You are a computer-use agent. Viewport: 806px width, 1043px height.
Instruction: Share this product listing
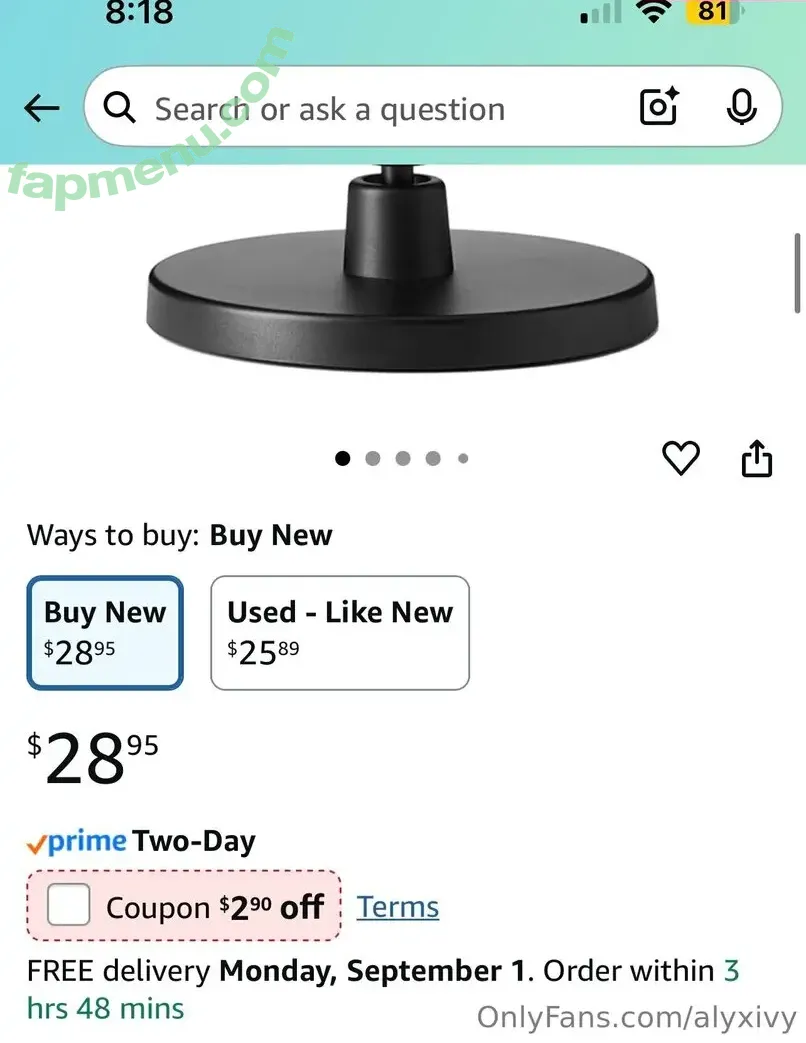coord(757,459)
